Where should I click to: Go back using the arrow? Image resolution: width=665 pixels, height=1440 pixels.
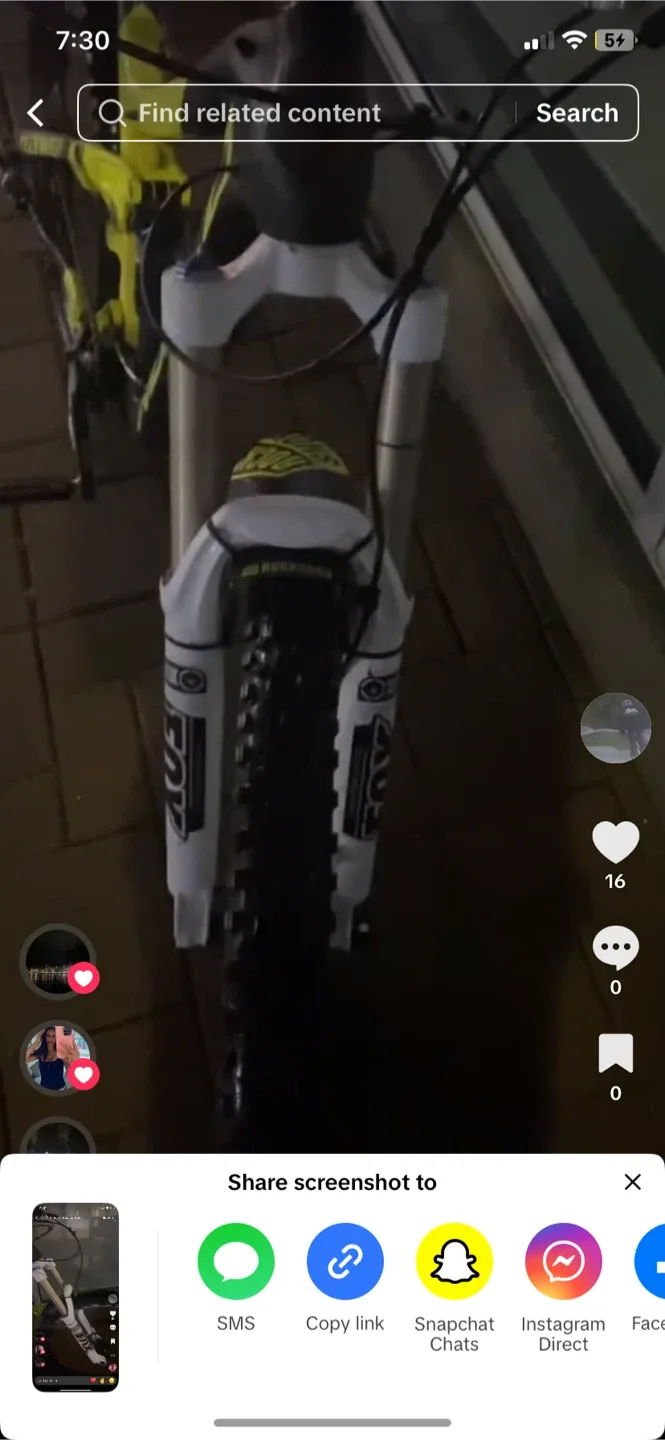[x=36, y=113]
